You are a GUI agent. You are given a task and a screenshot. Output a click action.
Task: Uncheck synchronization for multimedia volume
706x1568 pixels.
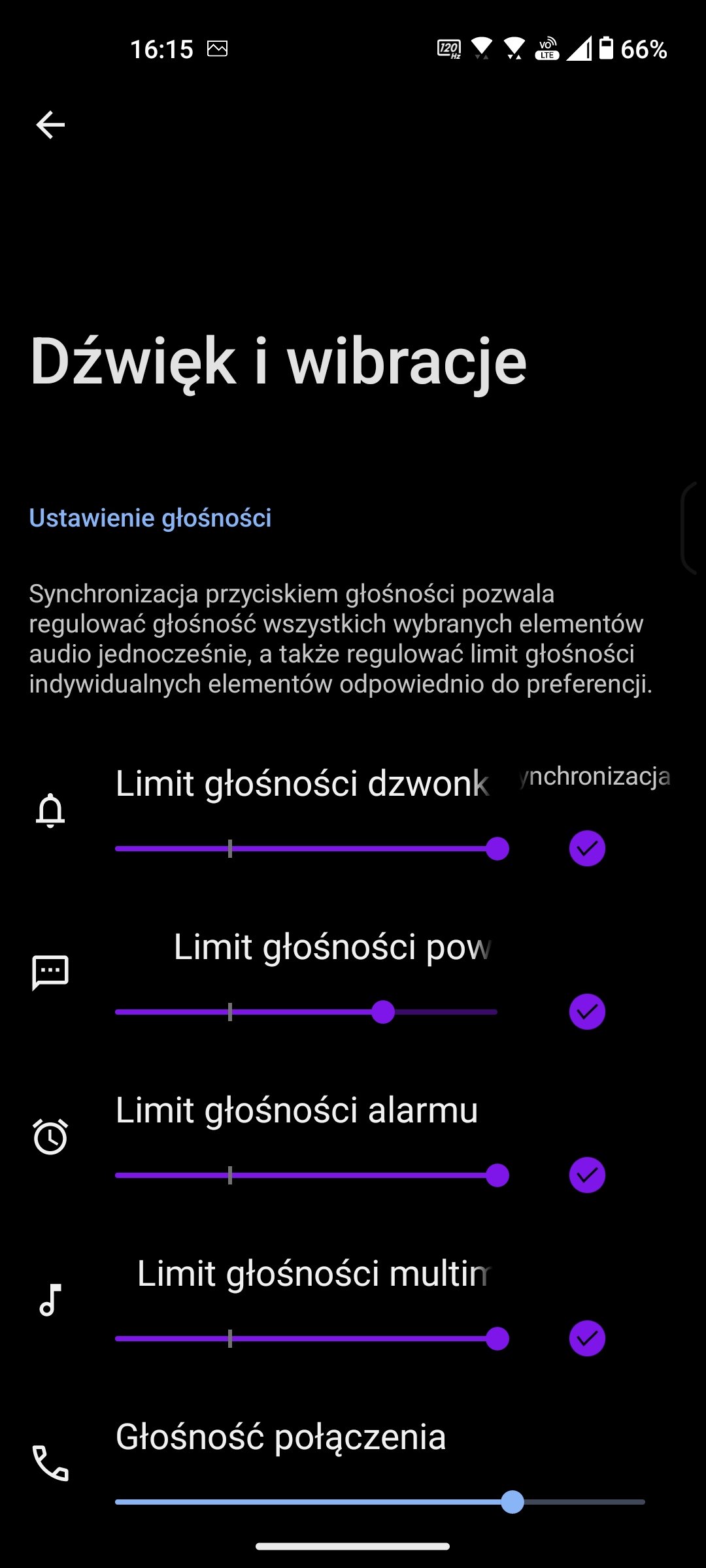[x=587, y=1339]
